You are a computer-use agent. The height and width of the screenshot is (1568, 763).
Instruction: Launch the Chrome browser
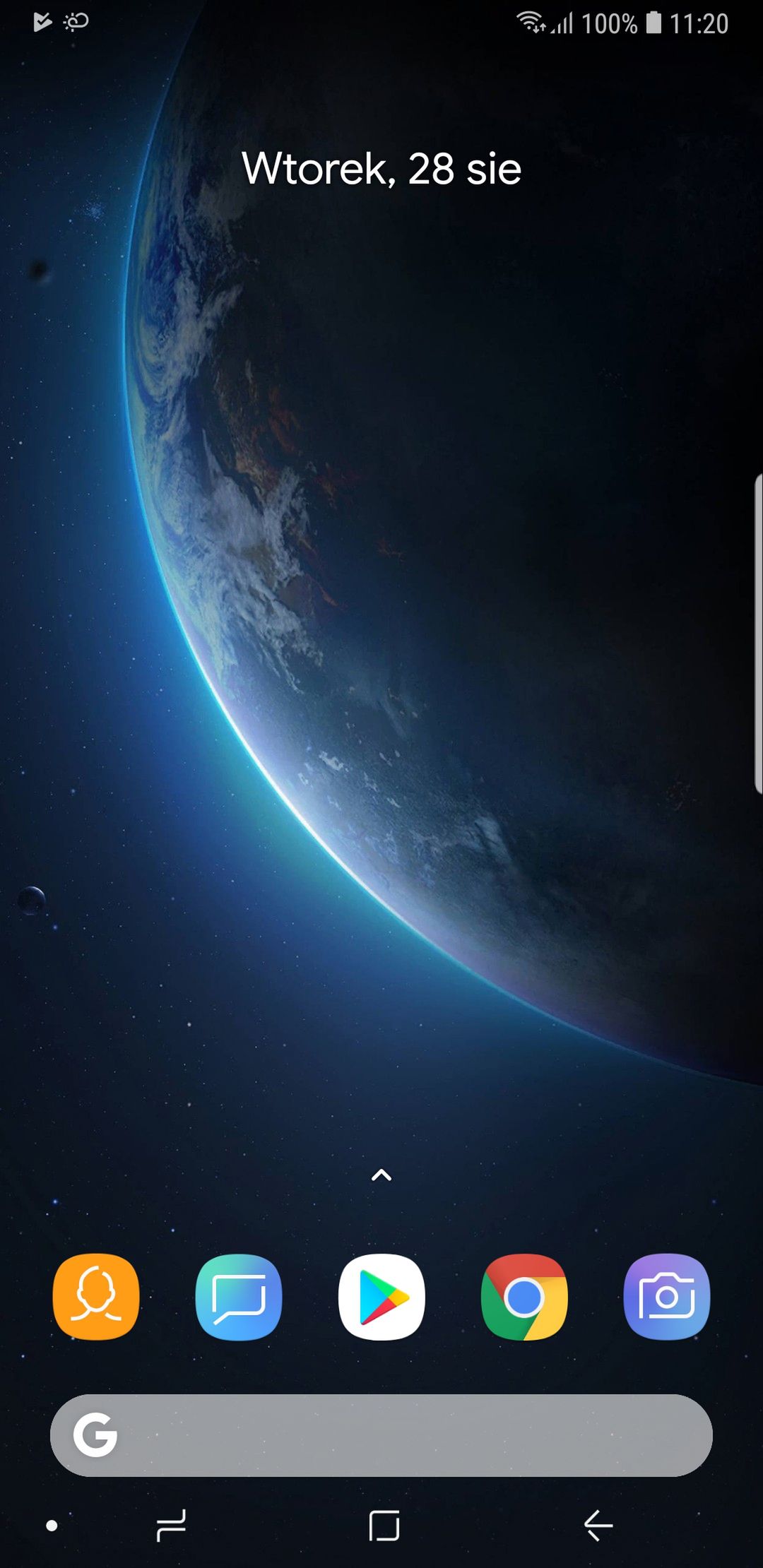click(x=524, y=1297)
